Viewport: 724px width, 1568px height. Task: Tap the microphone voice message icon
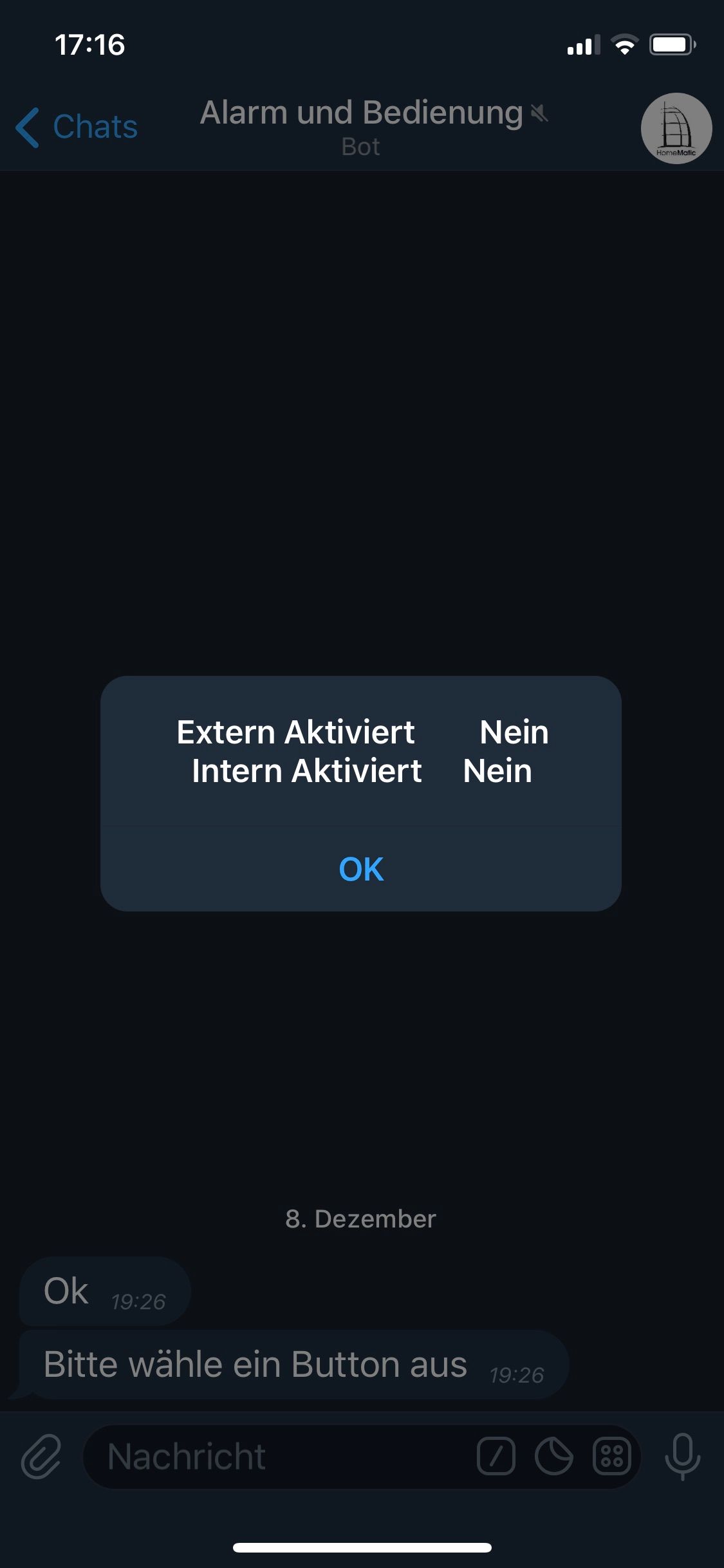coord(682,1456)
